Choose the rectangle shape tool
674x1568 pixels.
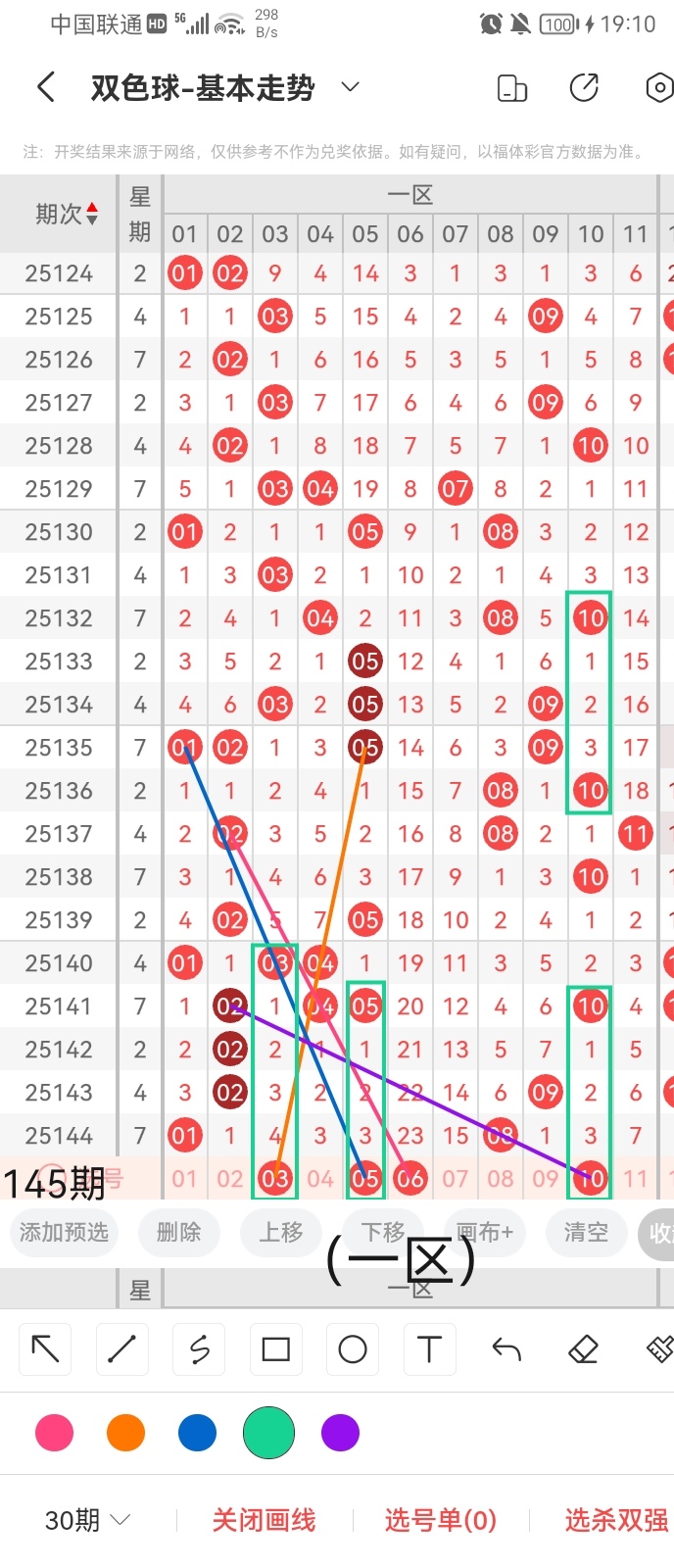pos(276,1349)
